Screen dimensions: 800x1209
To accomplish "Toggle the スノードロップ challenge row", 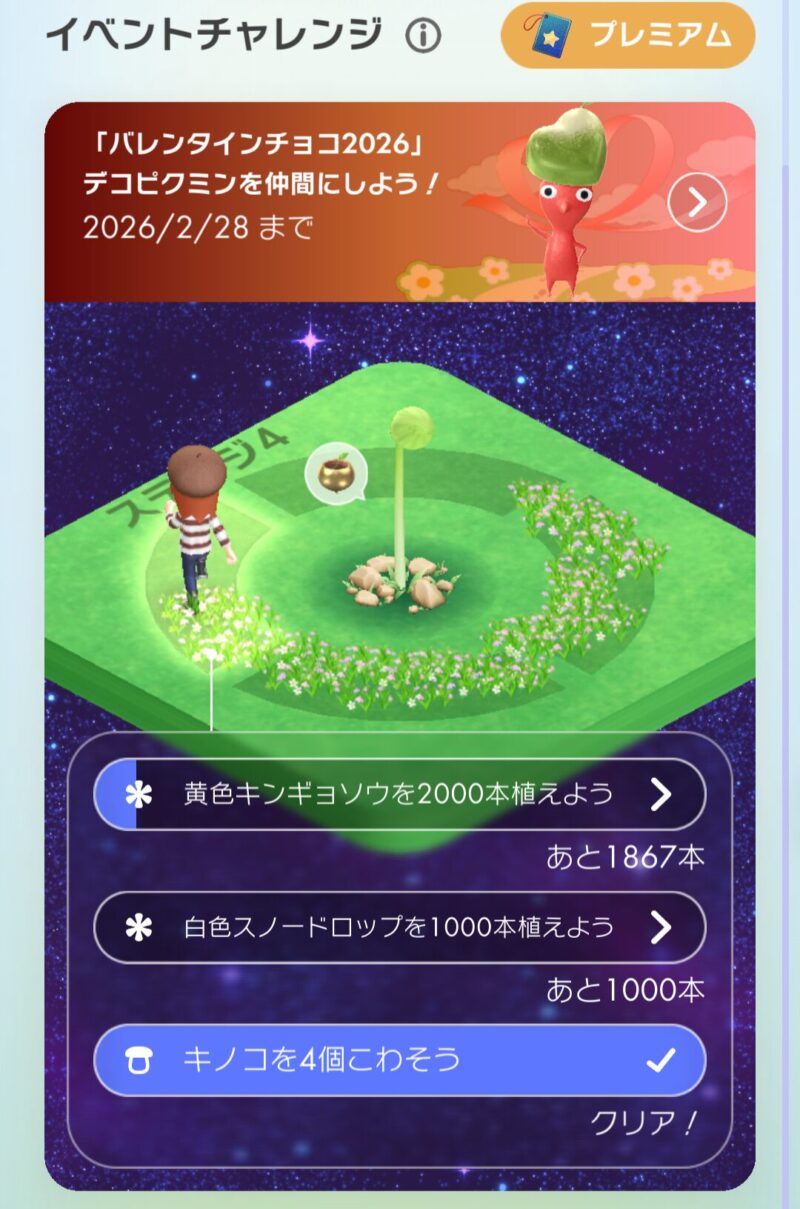I will click(400, 927).
